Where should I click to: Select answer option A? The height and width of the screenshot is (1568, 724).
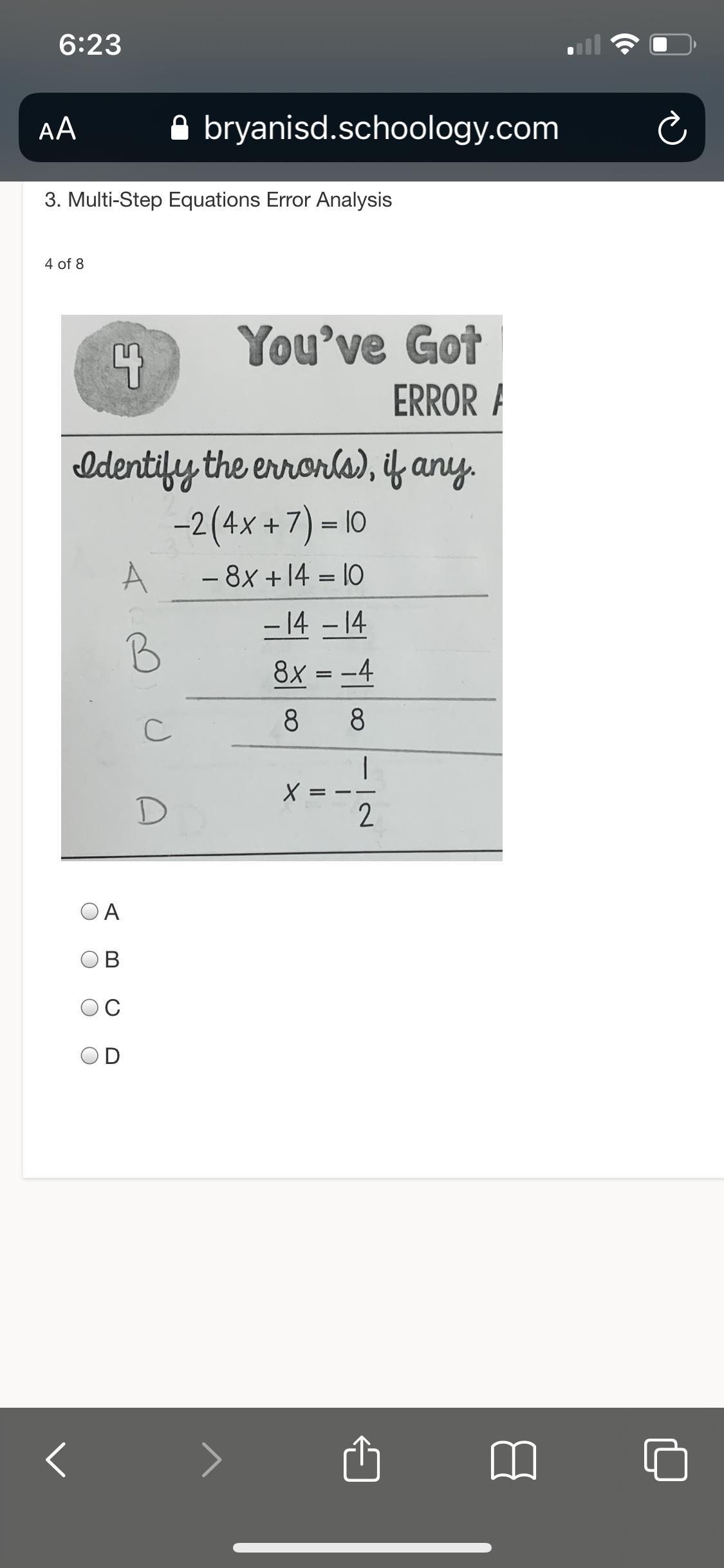89,911
